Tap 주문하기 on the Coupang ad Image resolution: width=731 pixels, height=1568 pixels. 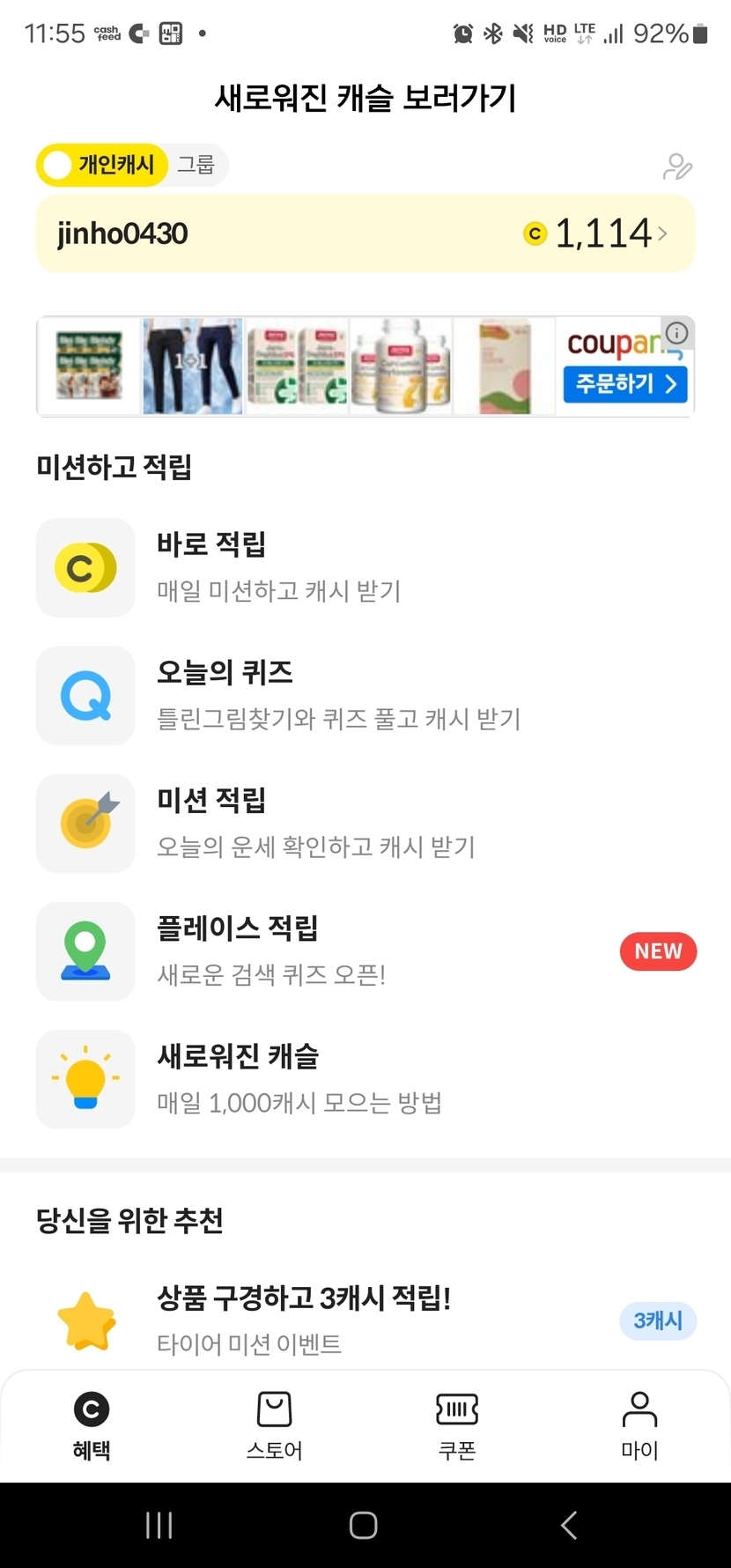pyautogui.click(x=625, y=384)
